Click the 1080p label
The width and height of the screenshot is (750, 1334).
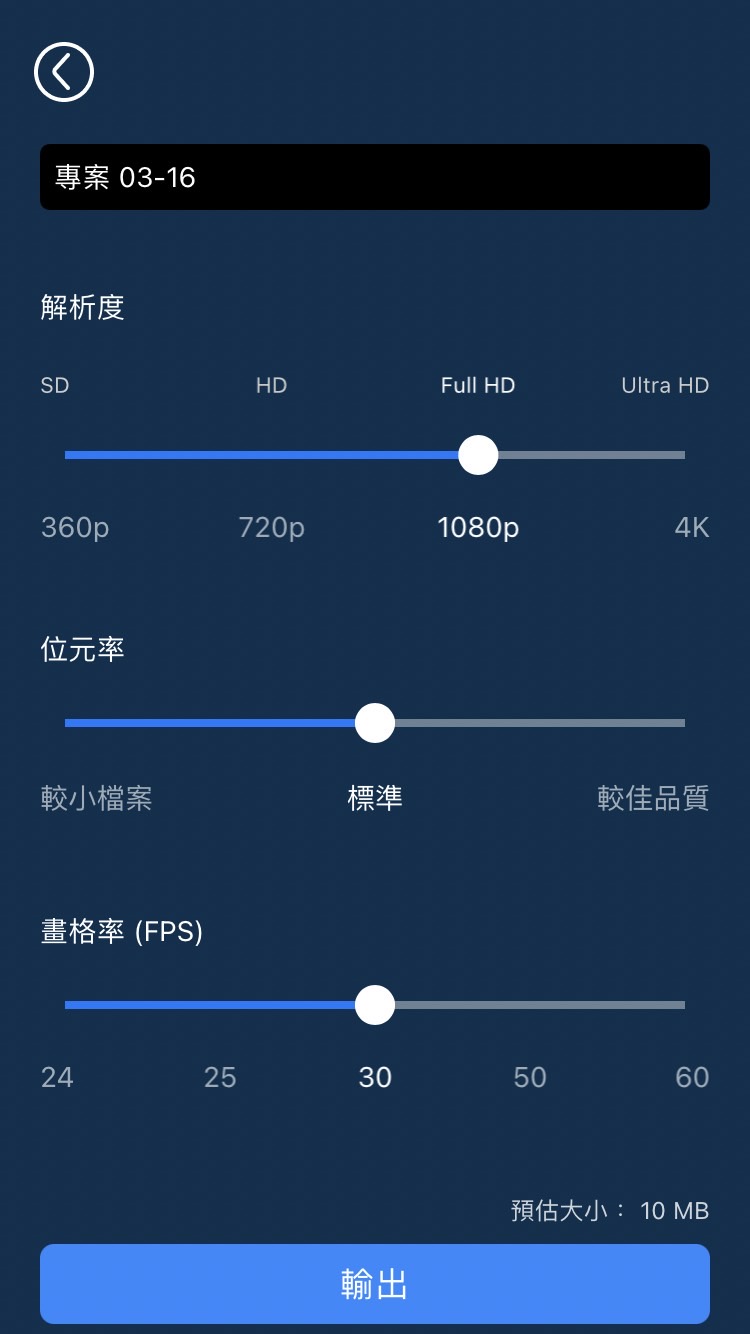[x=477, y=527]
